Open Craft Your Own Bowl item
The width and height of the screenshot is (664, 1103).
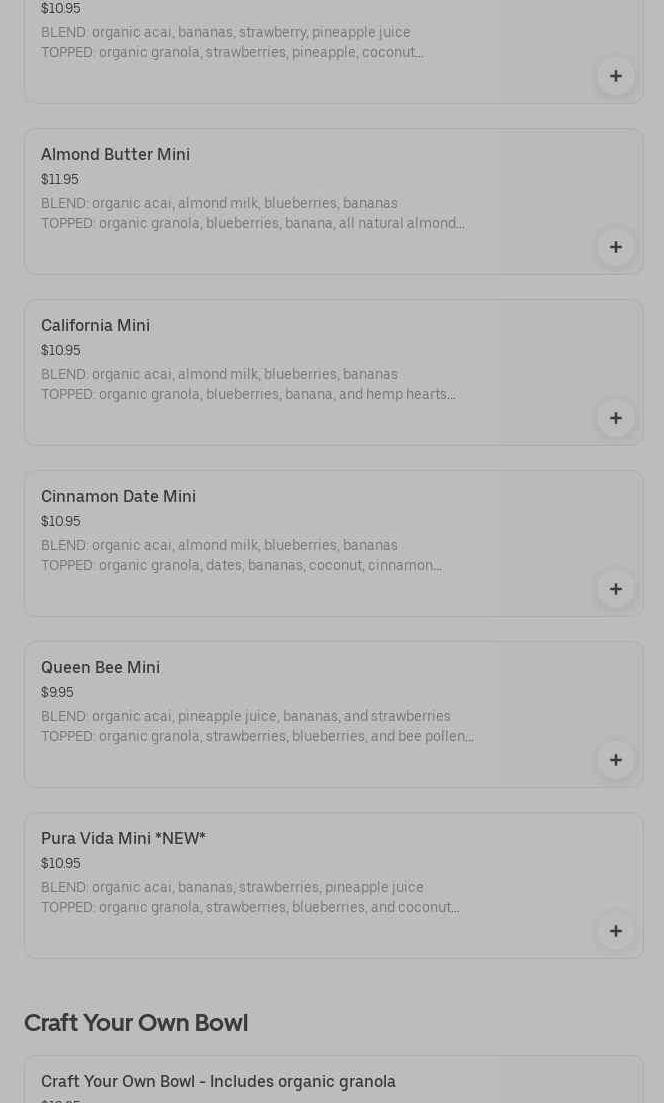(219, 1082)
